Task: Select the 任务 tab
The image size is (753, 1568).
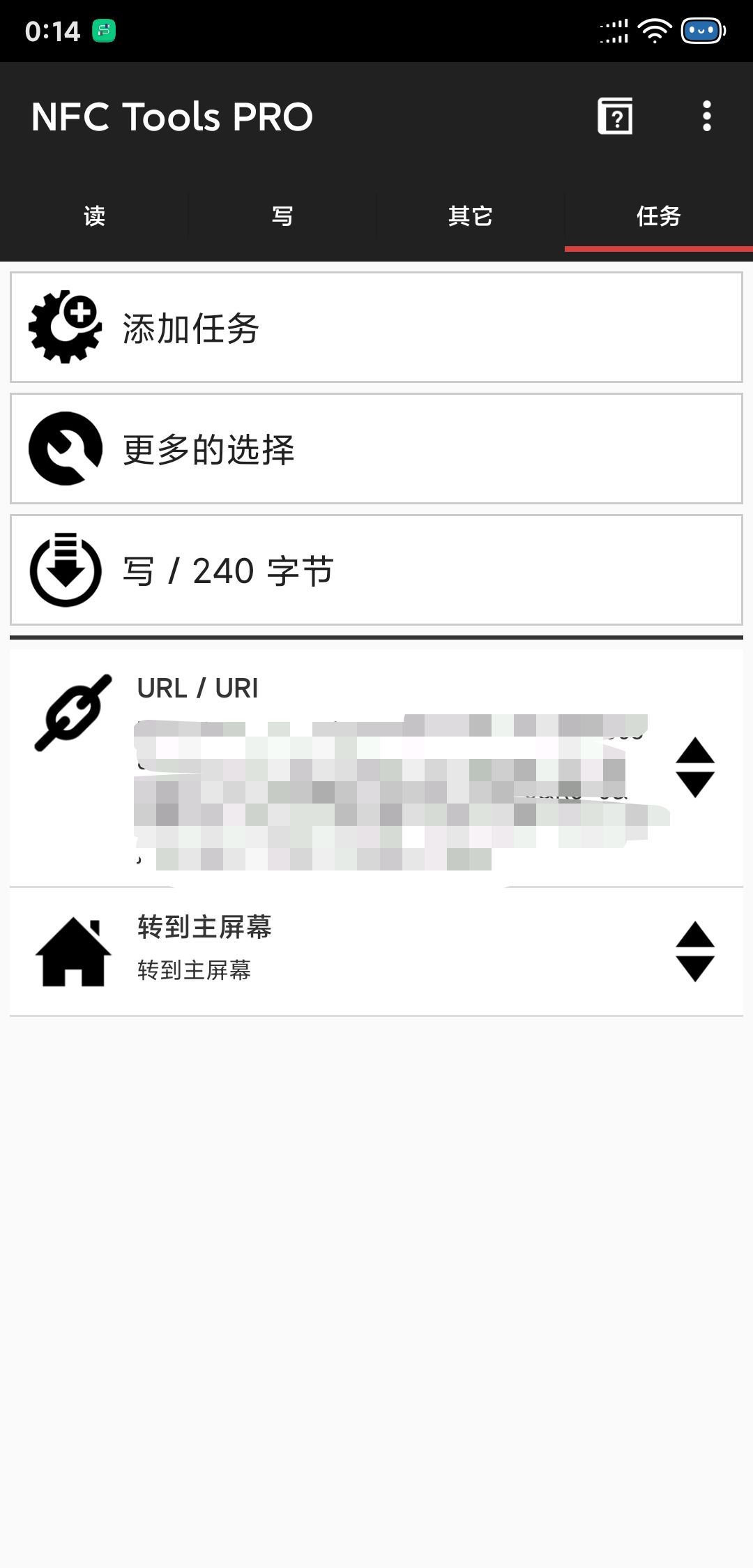Action: 658,216
